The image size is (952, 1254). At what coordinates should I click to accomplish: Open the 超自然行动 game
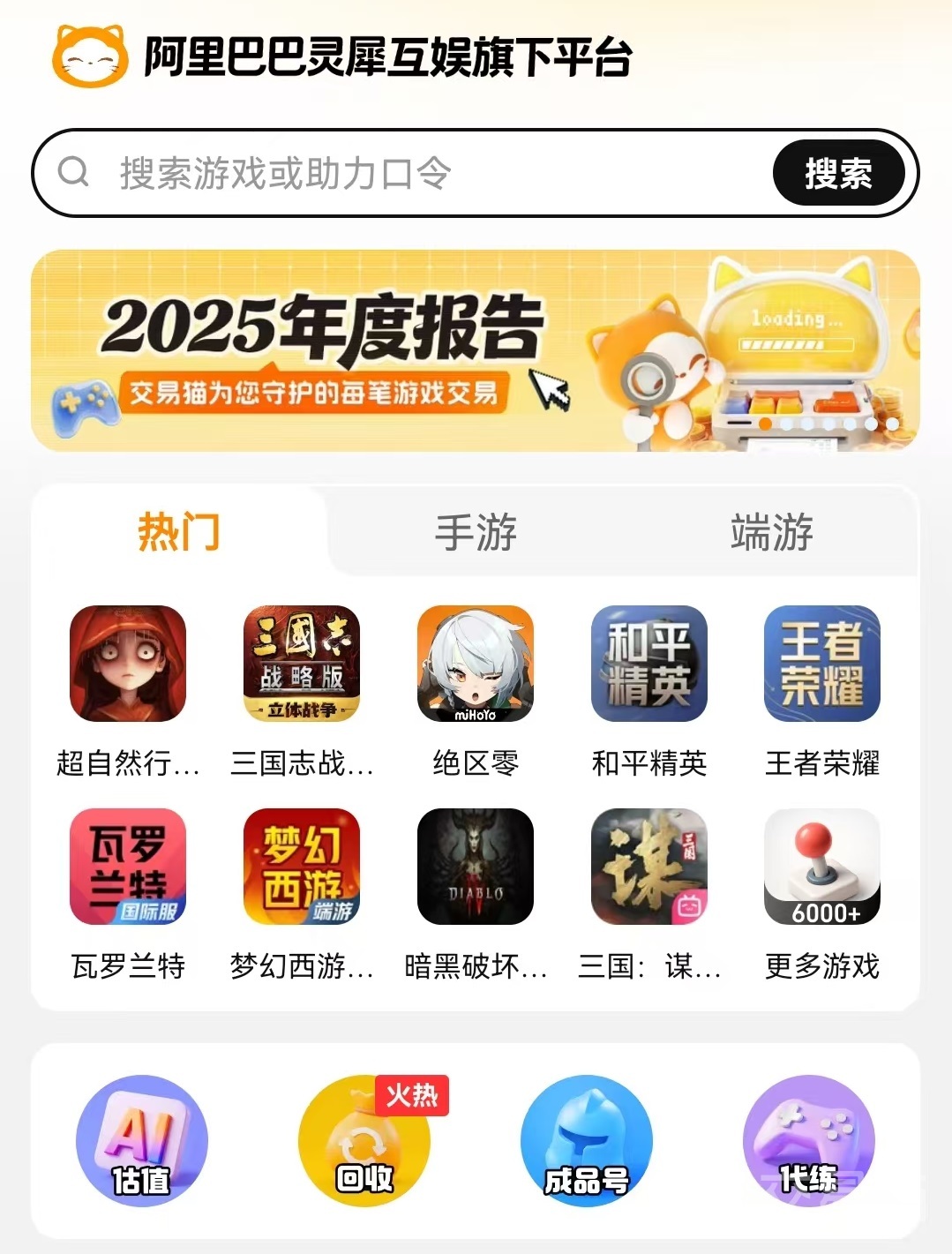128,664
